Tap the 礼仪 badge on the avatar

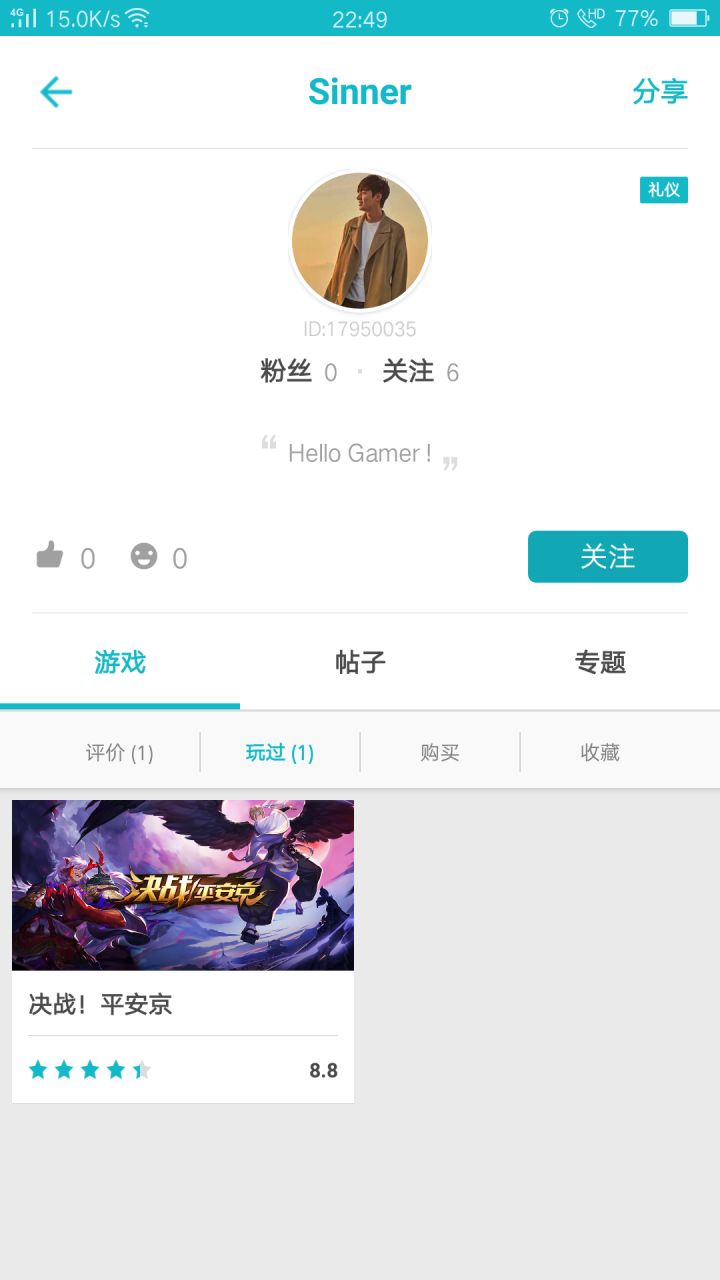(663, 189)
